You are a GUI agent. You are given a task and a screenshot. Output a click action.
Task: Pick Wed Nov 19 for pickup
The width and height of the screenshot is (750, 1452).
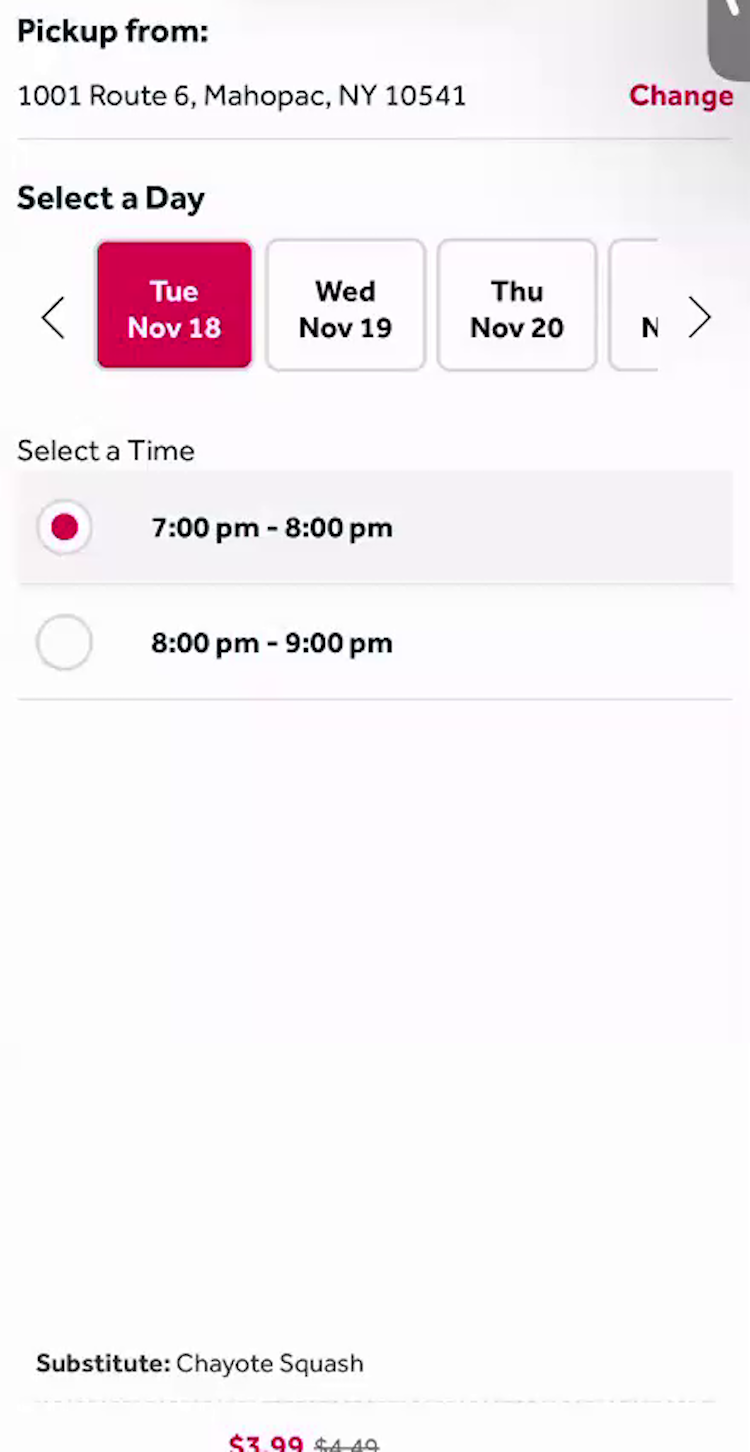pyautogui.click(x=345, y=305)
